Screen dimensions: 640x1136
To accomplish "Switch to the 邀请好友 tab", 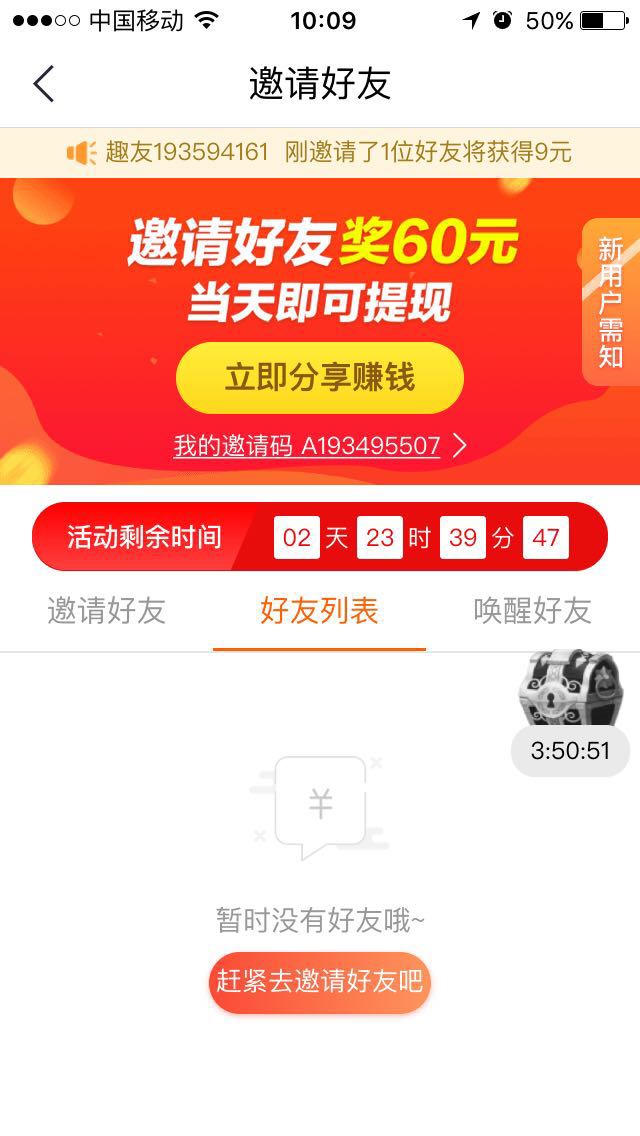I will click(106, 611).
